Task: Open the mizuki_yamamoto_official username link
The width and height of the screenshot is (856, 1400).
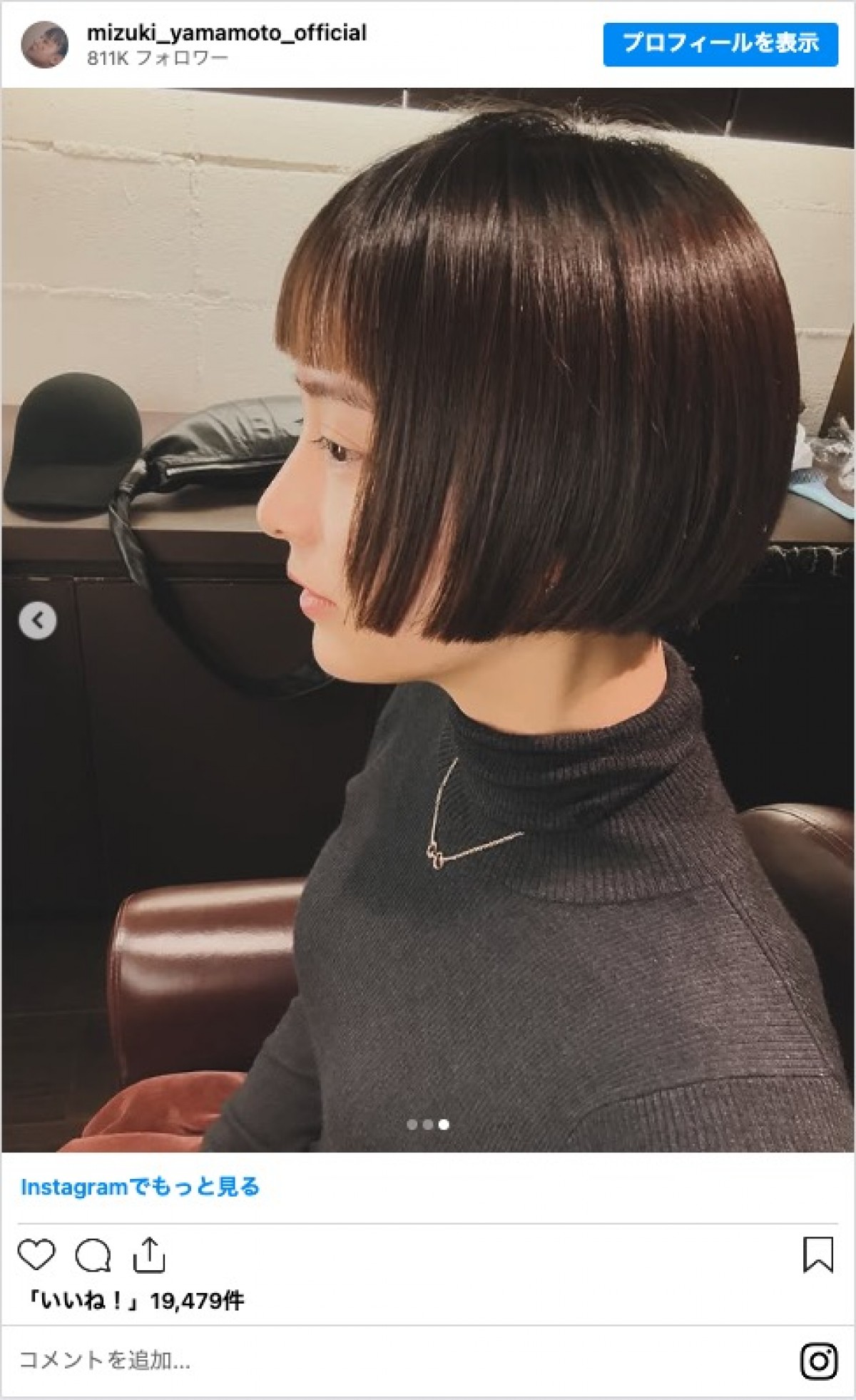Action: point(226,33)
